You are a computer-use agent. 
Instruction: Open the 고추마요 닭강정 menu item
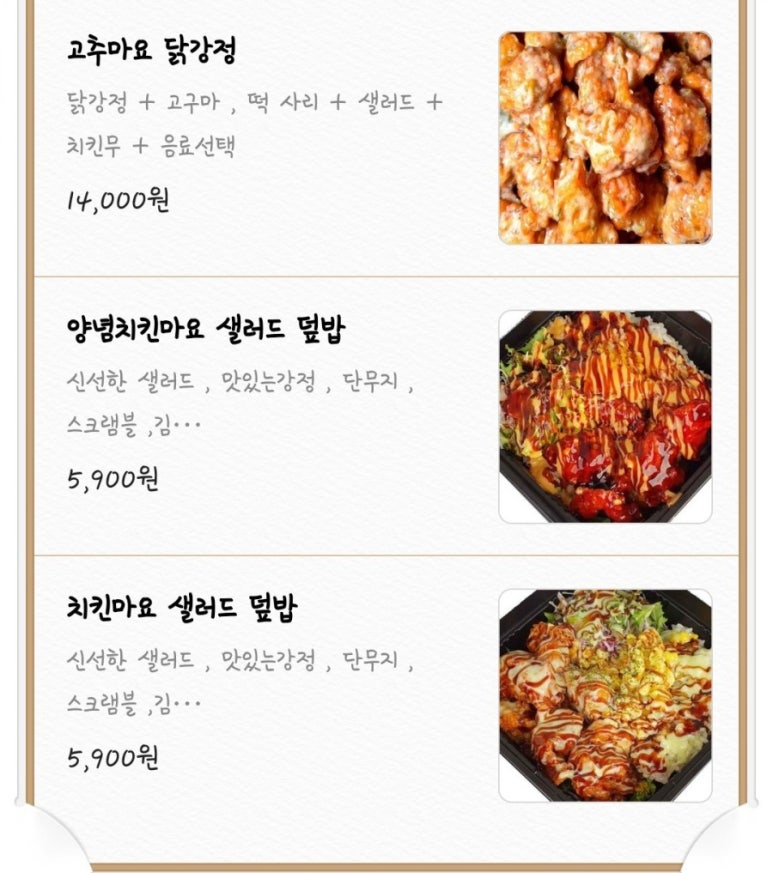(152, 51)
